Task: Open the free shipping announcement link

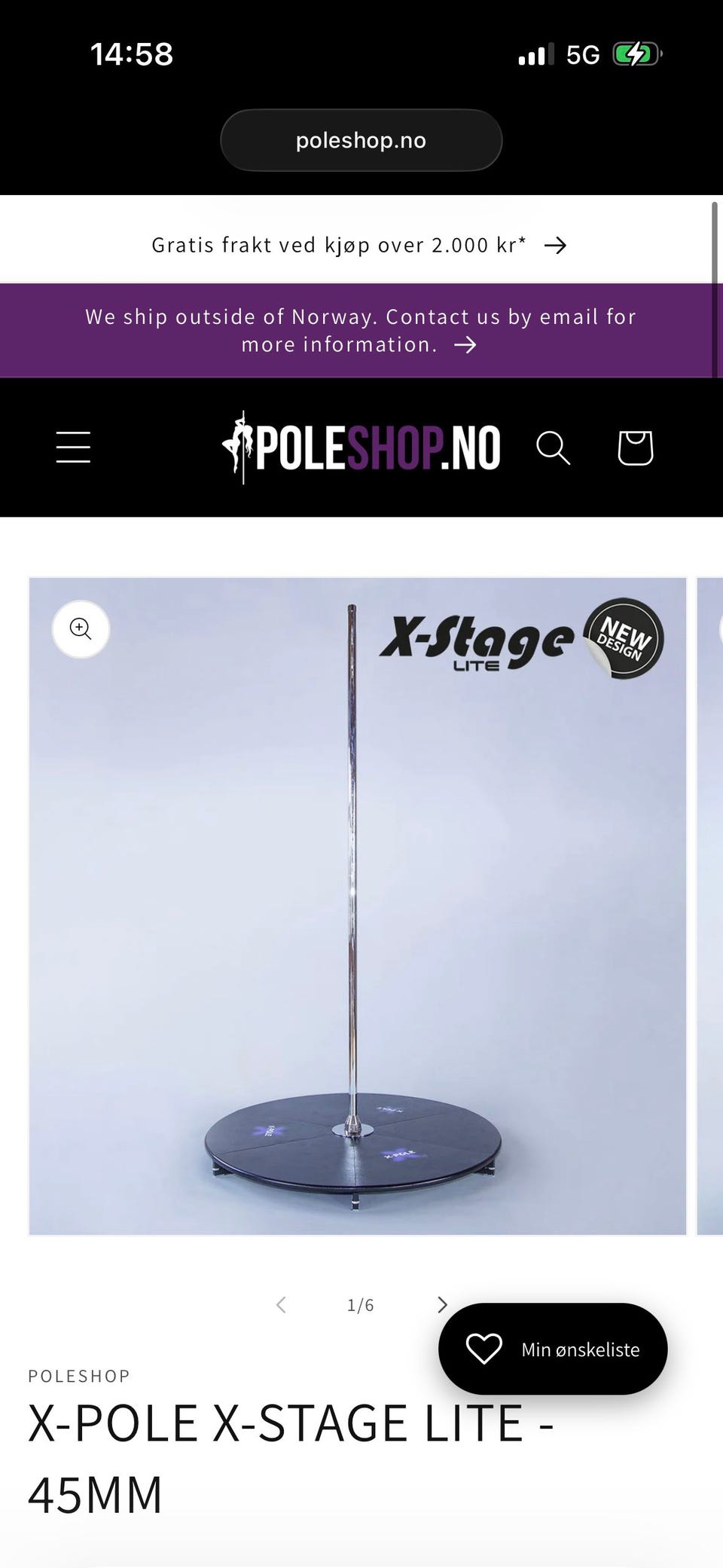Action: pos(359,245)
